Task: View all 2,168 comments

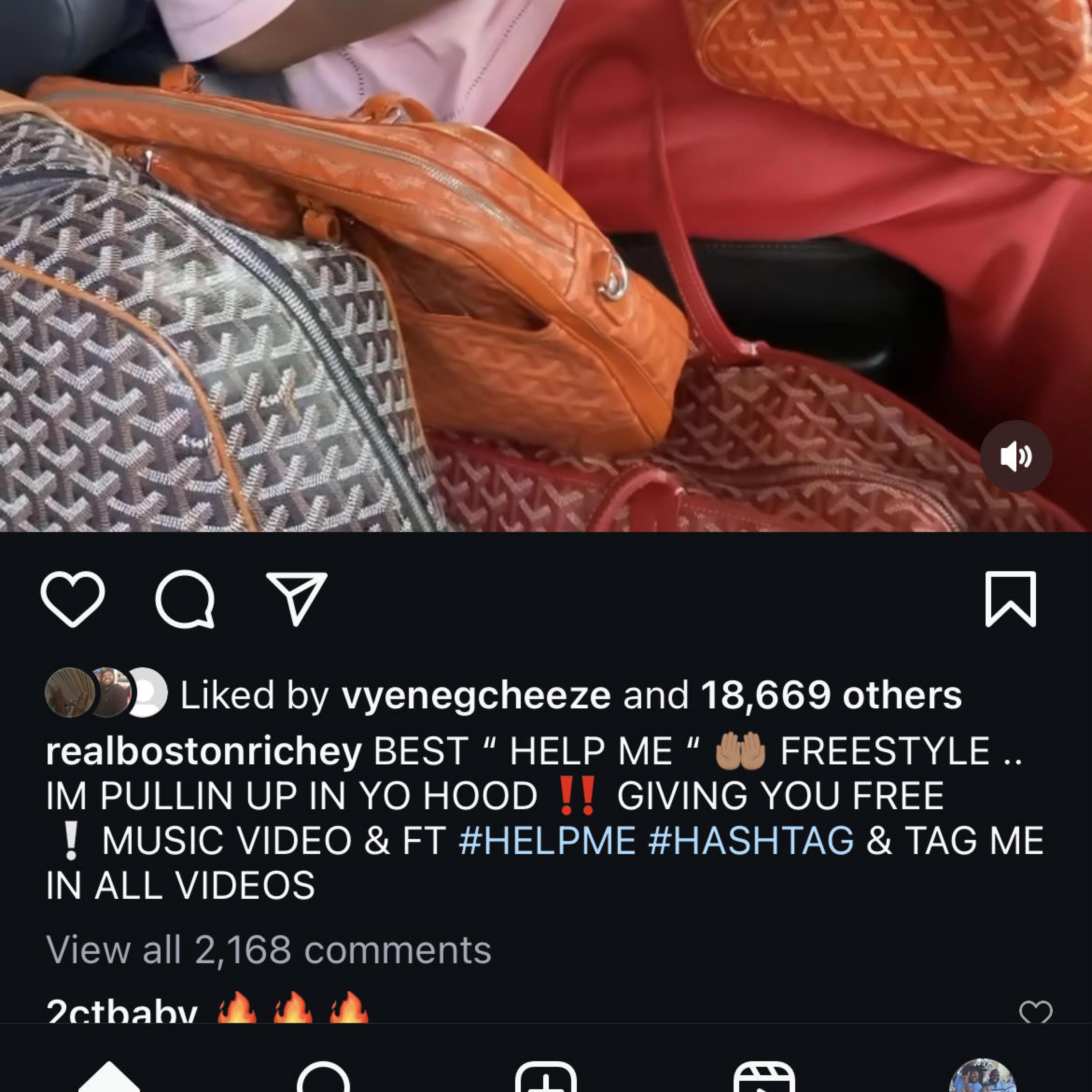Action: point(269,950)
